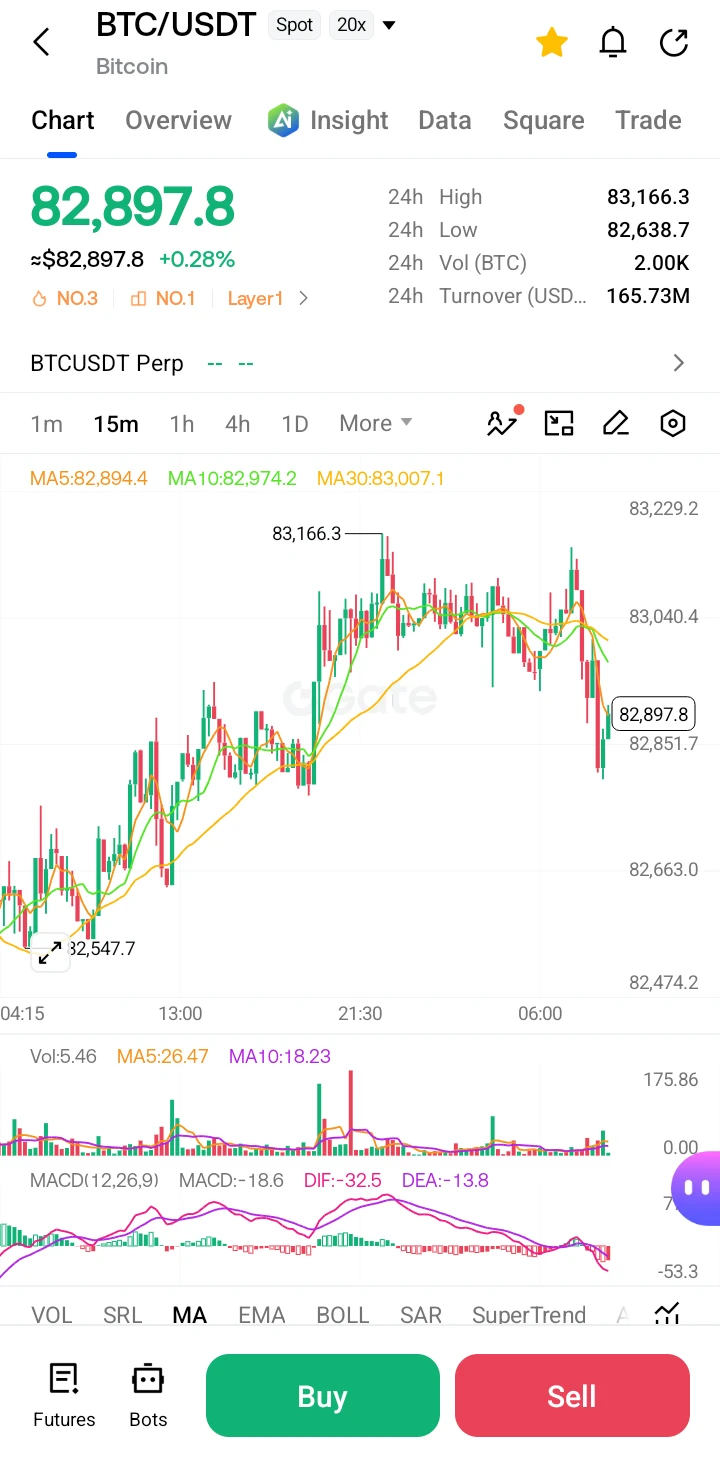Share this BTC/USDT chart
The width and height of the screenshot is (720, 1467).
pos(675,42)
